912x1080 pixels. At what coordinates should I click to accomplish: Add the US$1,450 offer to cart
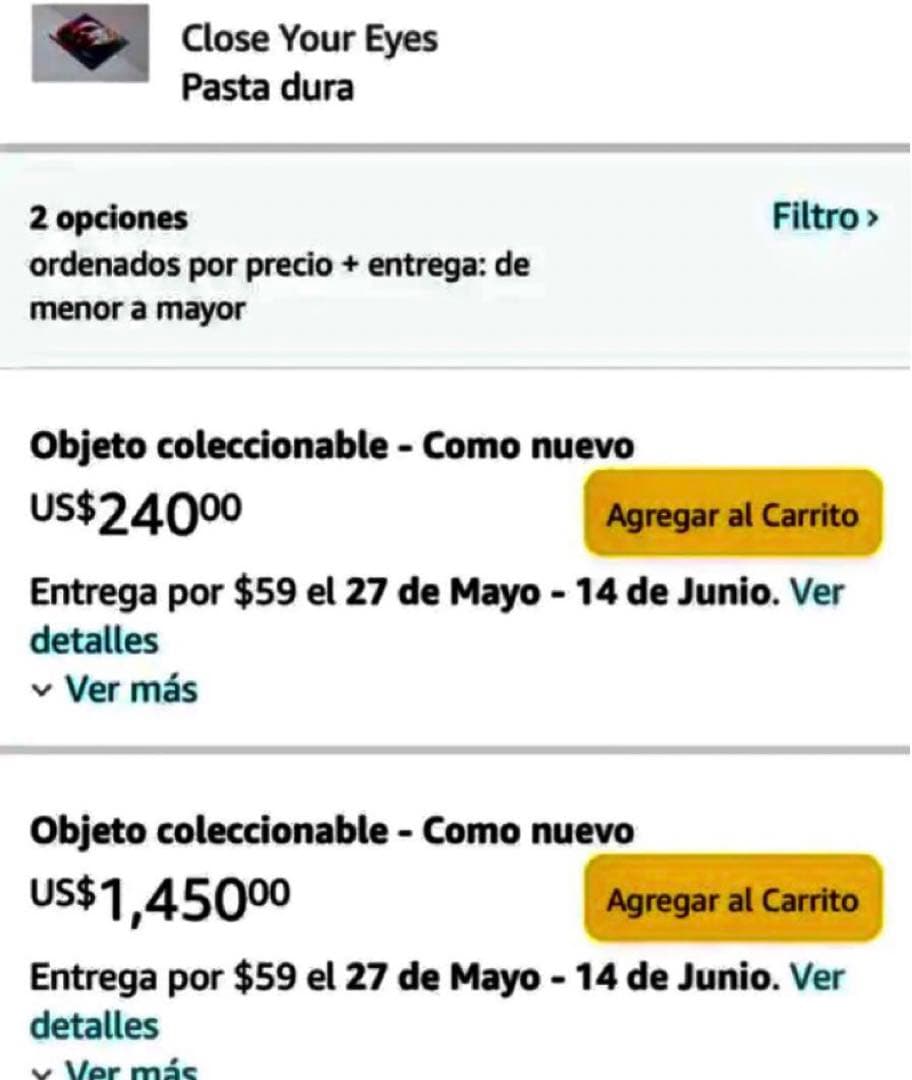point(733,900)
